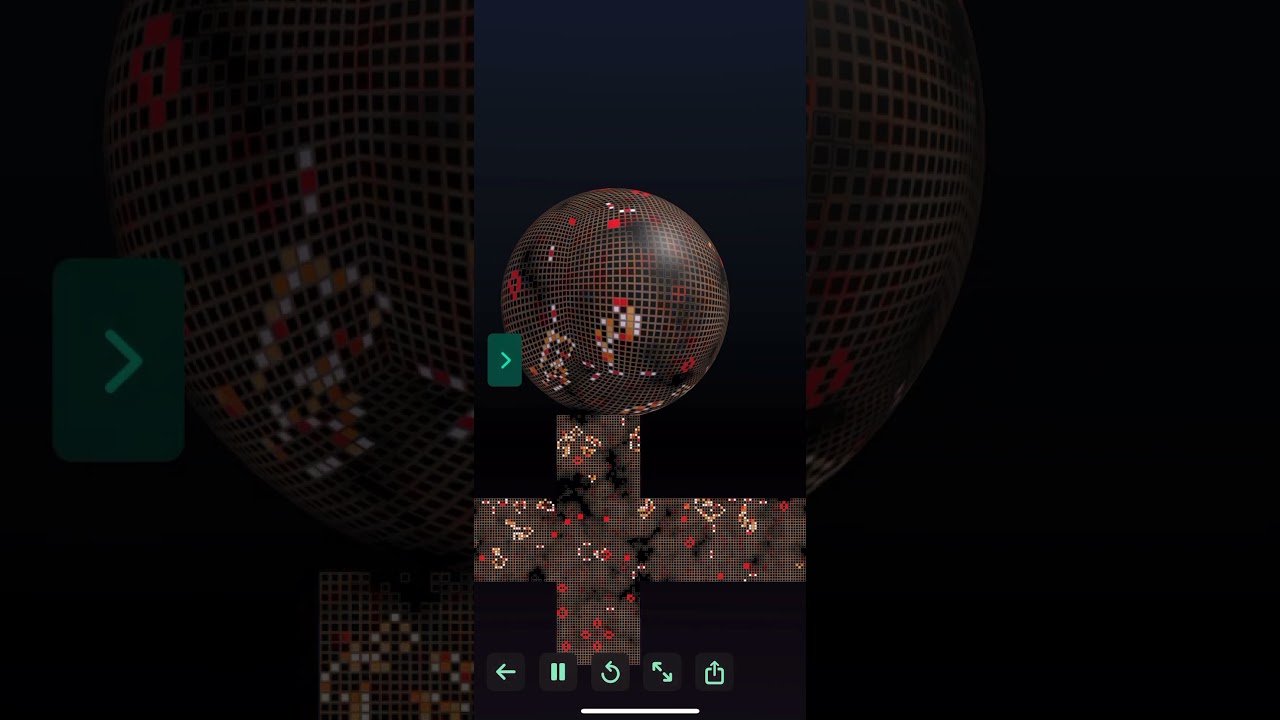This screenshot has height=720, width=1280.
Task: Share the simulation
Action: tap(714, 673)
